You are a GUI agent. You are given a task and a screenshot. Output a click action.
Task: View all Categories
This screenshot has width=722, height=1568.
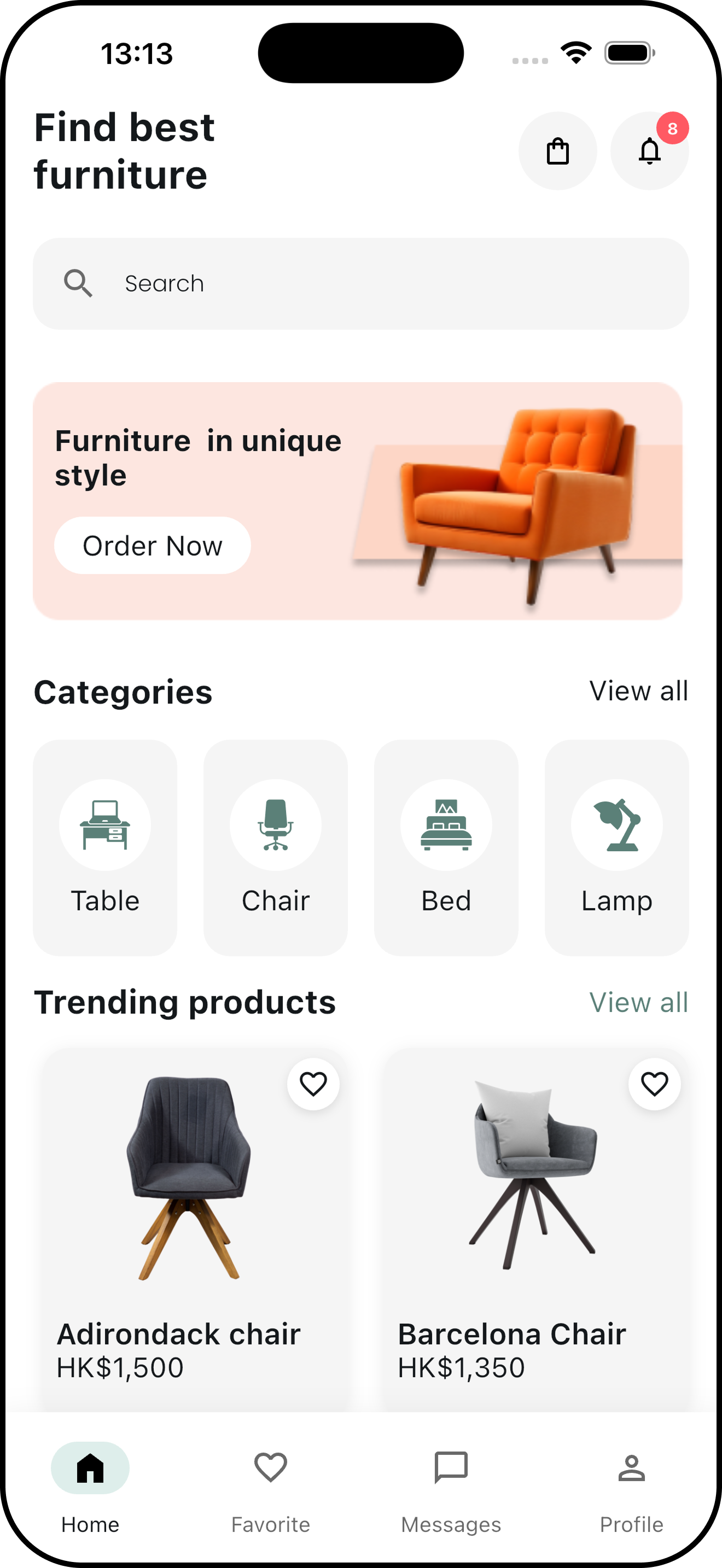pyautogui.click(x=638, y=691)
